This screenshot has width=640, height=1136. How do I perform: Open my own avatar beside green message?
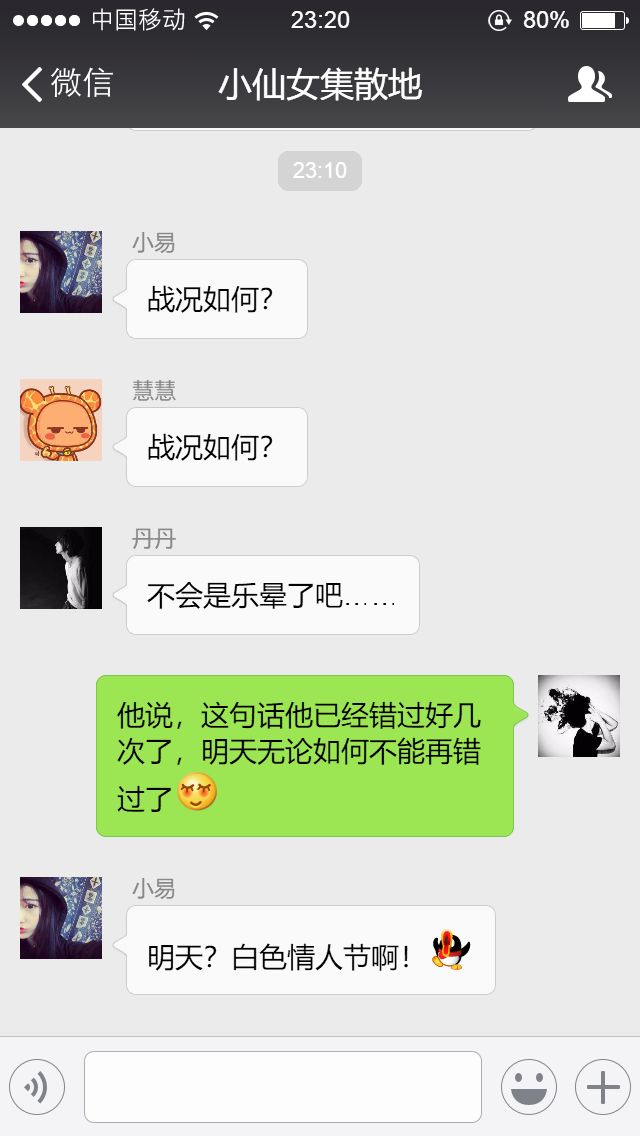point(579,716)
